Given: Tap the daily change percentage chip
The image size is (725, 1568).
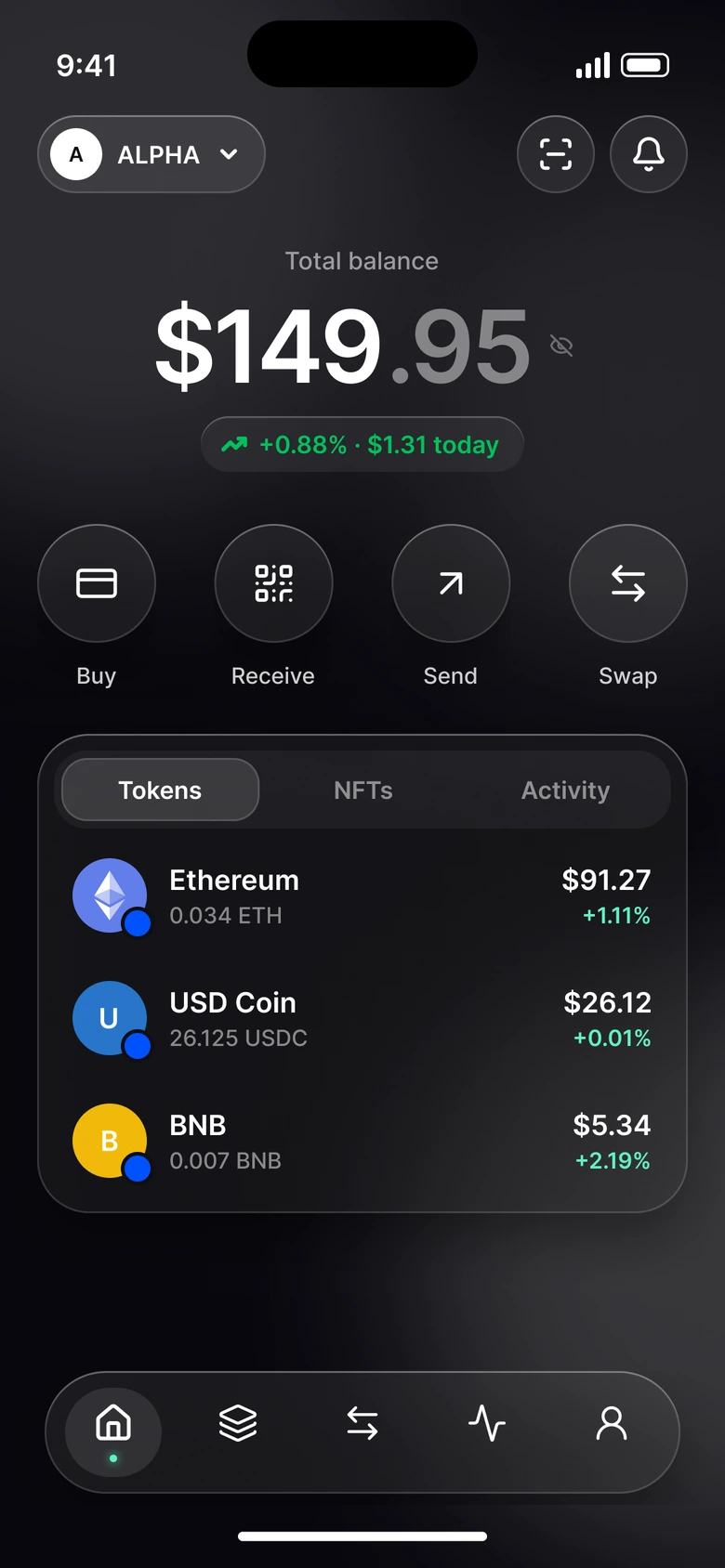Looking at the screenshot, I should pos(362,445).
